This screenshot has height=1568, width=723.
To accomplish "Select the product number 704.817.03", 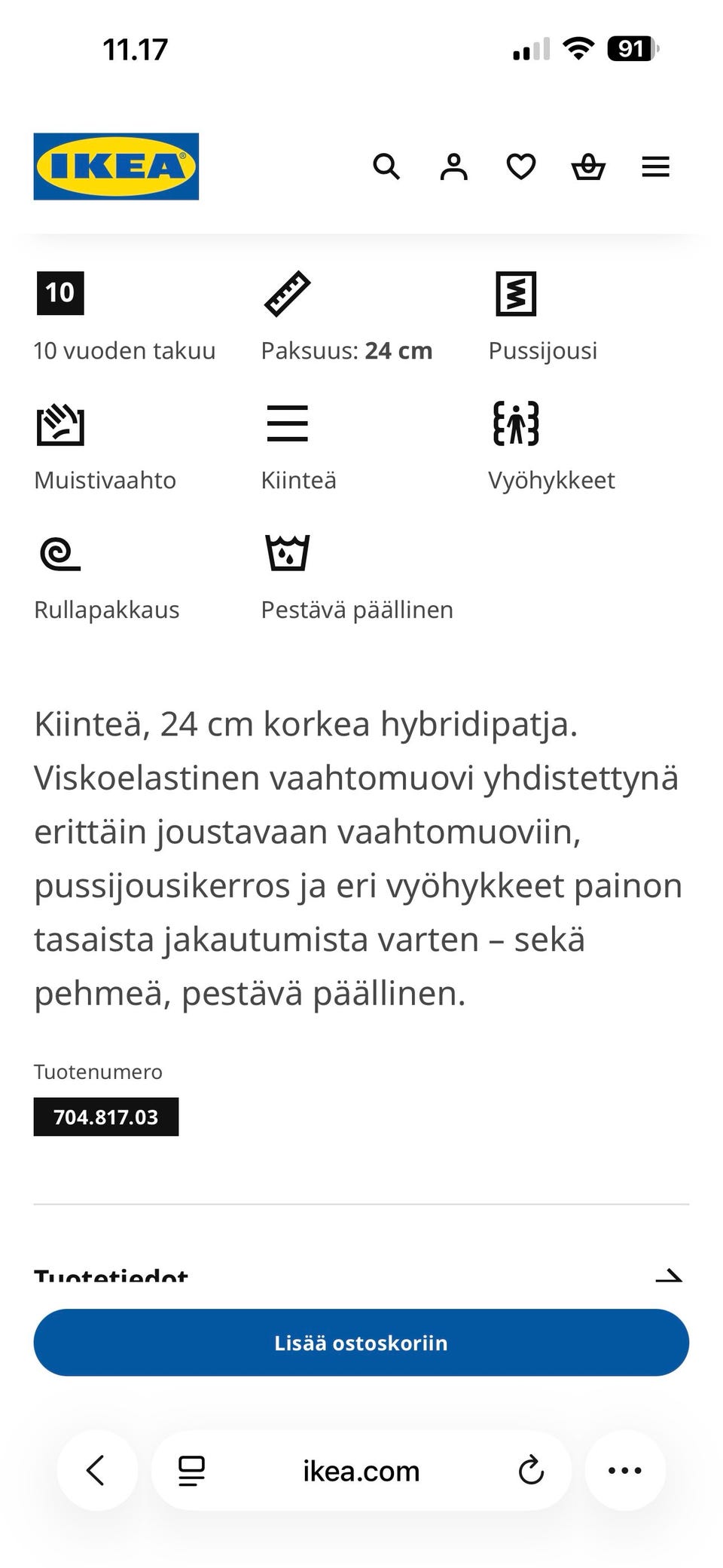I will coord(105,1117).
